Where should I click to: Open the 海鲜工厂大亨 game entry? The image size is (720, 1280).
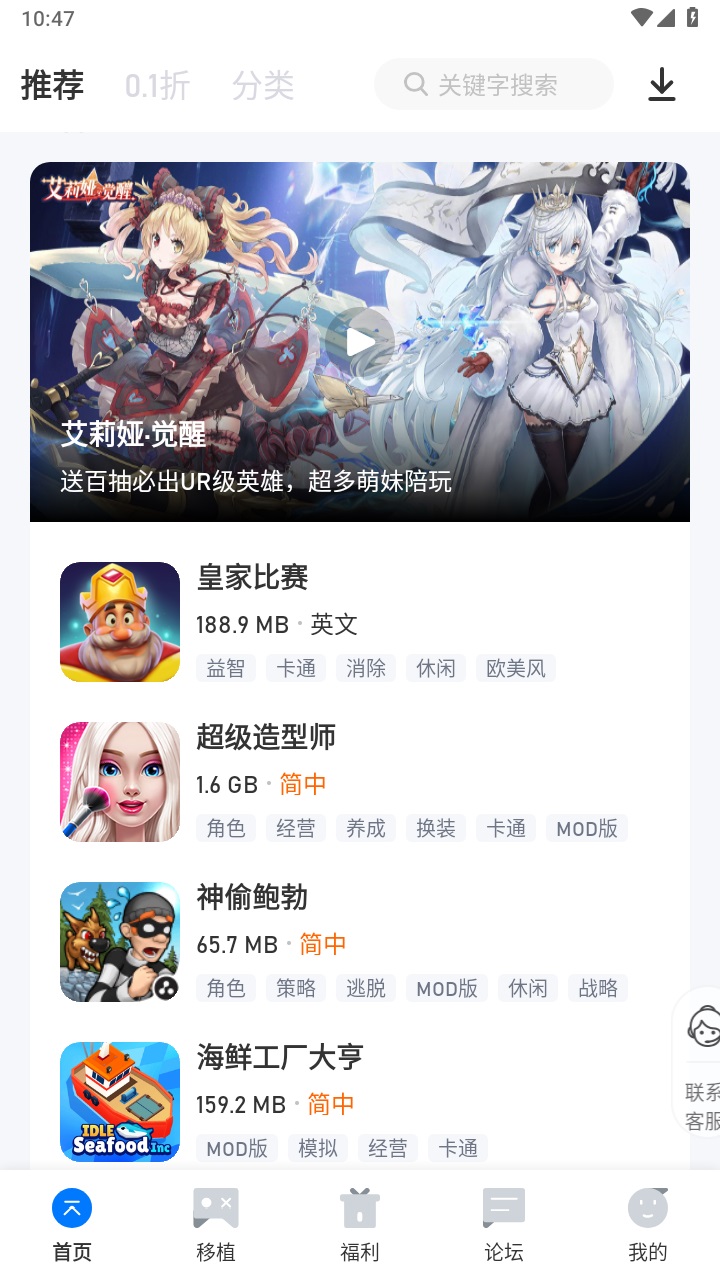click(280, 1057)
